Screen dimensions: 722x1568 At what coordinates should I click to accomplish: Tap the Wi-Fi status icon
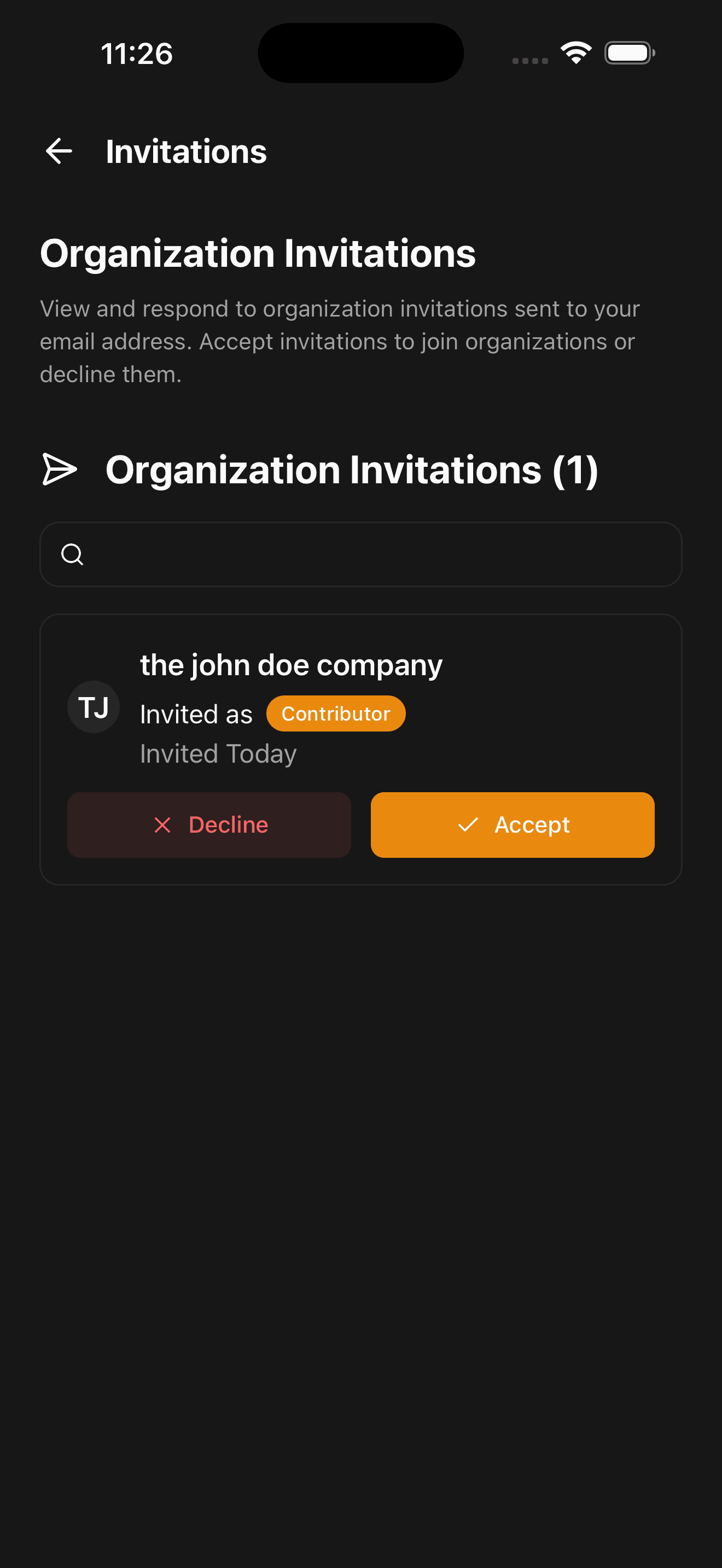coord(575,52)
